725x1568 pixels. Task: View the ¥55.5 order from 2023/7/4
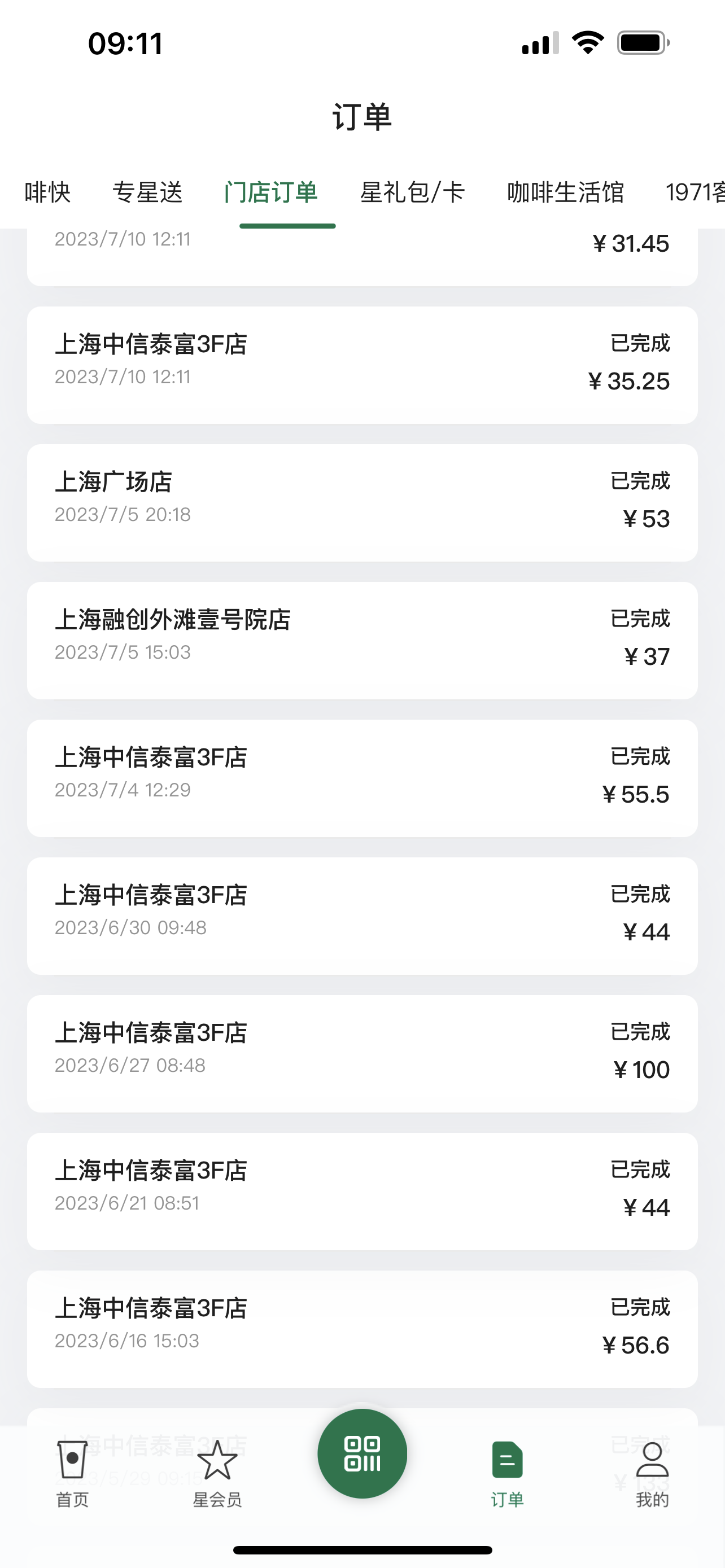coord(362,778)
